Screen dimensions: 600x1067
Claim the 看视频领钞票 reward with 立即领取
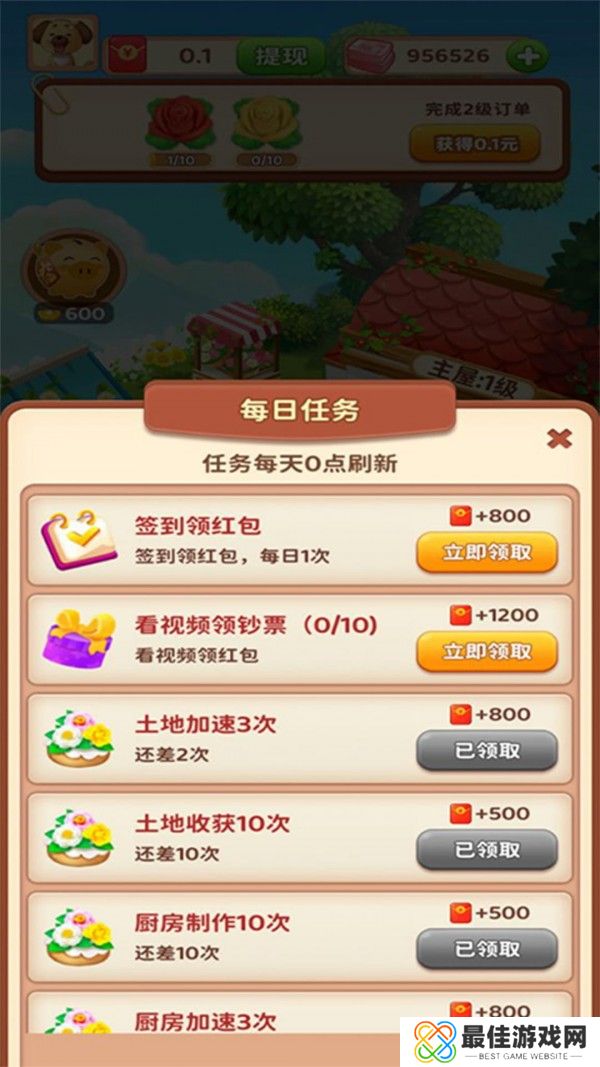click(x=487, y=651)
